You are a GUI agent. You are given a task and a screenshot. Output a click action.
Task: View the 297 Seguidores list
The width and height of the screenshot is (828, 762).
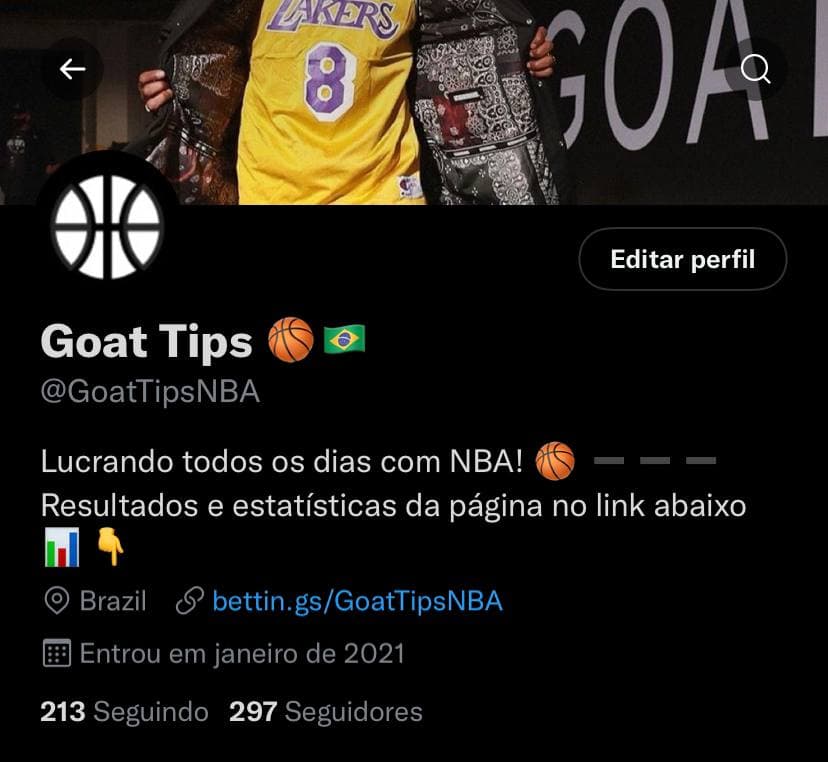[x=326, y=712]
